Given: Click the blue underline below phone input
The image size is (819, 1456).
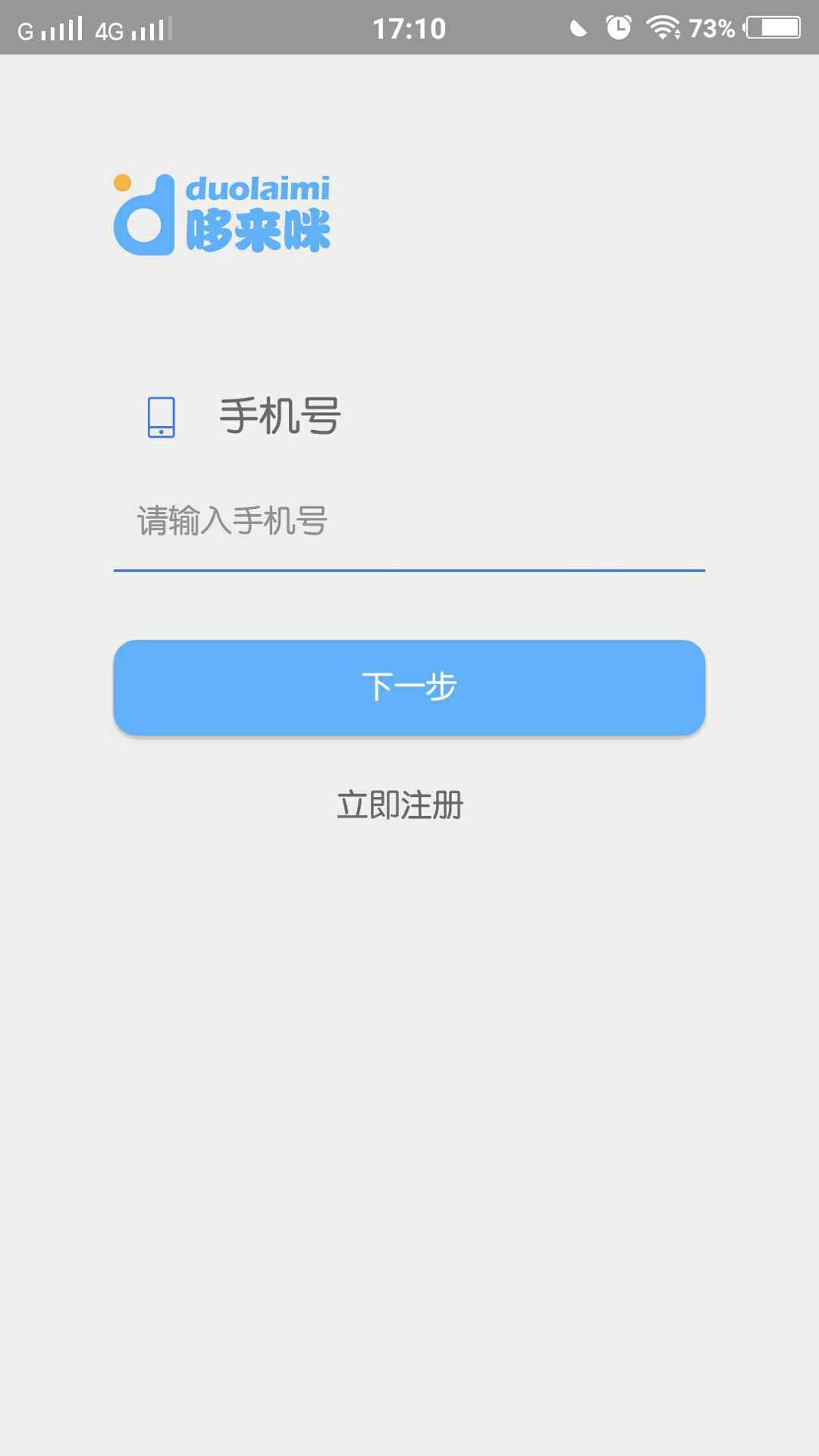Looking at the screenshot, I should (x=409, y=570).
